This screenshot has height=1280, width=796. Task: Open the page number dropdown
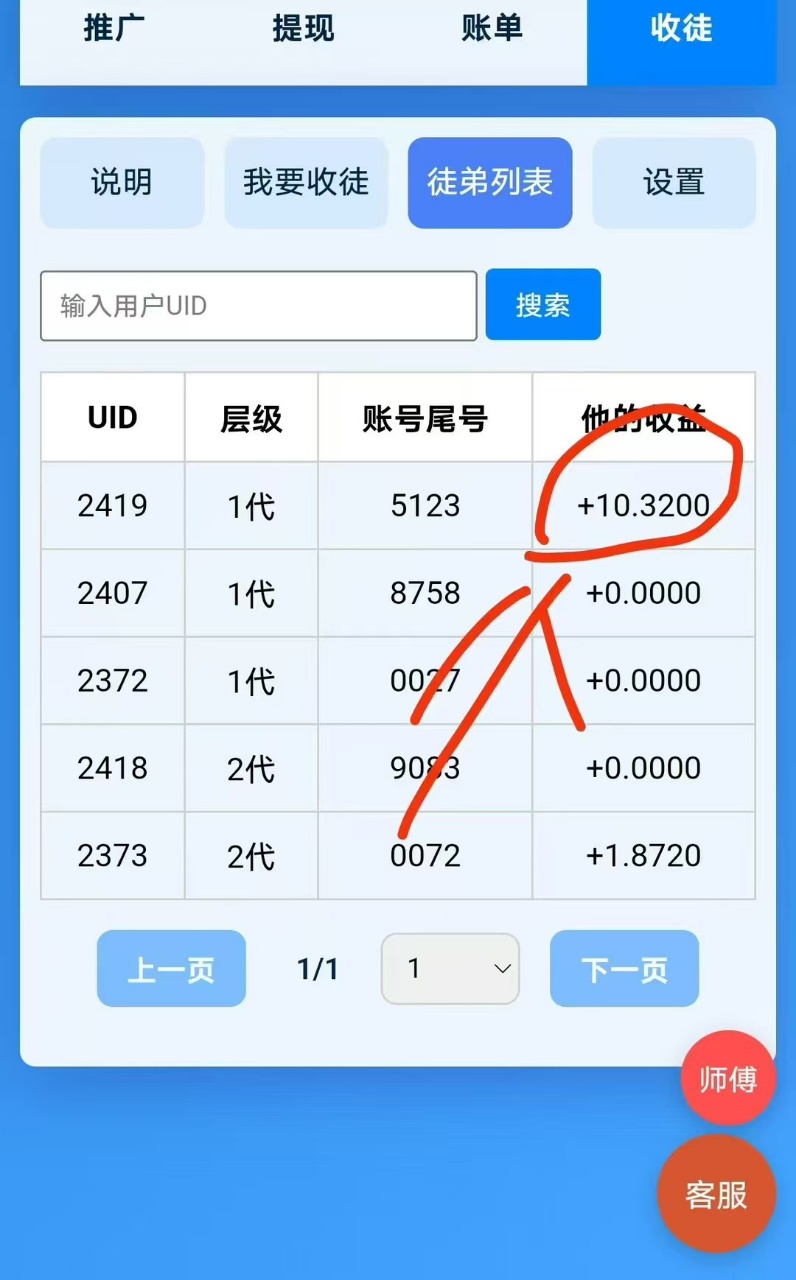450,968
